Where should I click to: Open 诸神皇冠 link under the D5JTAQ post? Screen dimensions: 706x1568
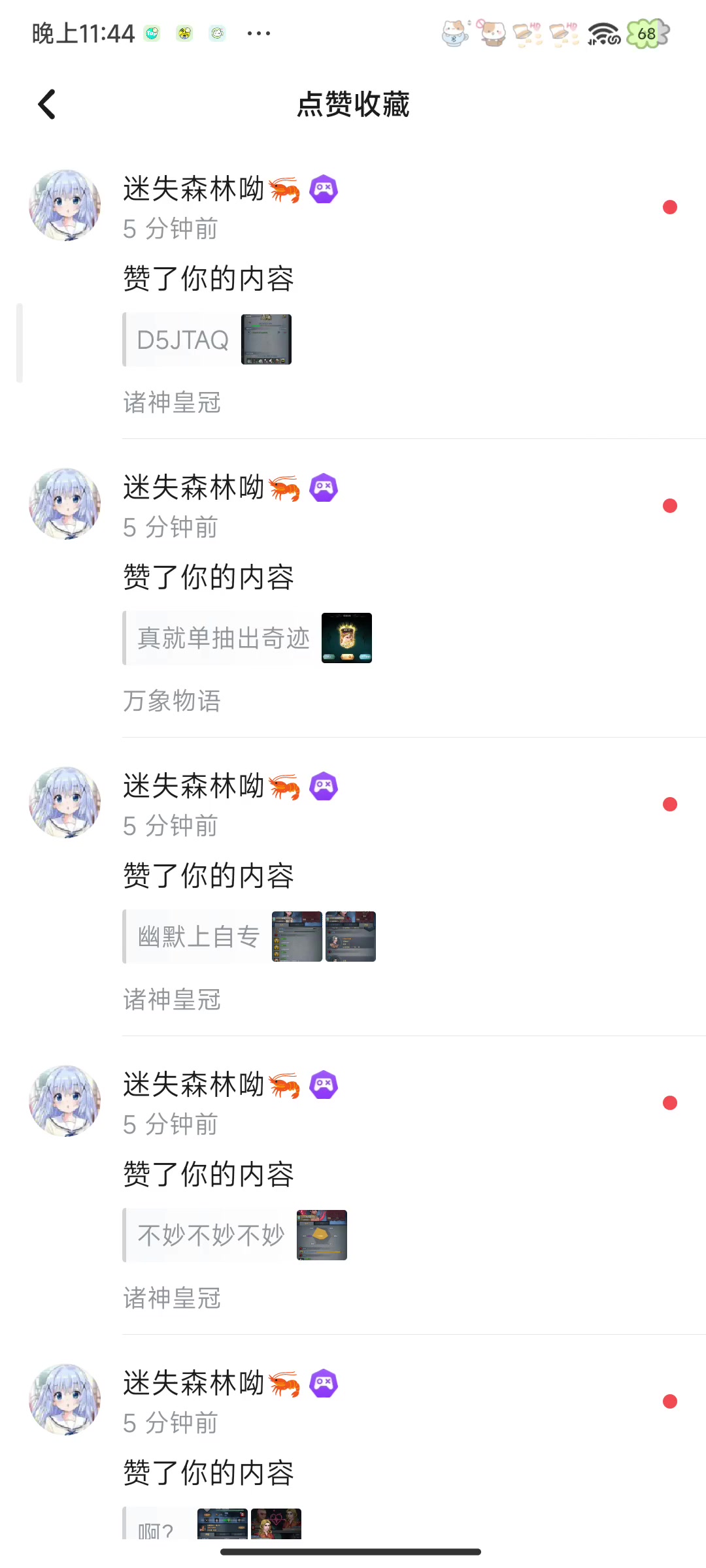[172, 402]
